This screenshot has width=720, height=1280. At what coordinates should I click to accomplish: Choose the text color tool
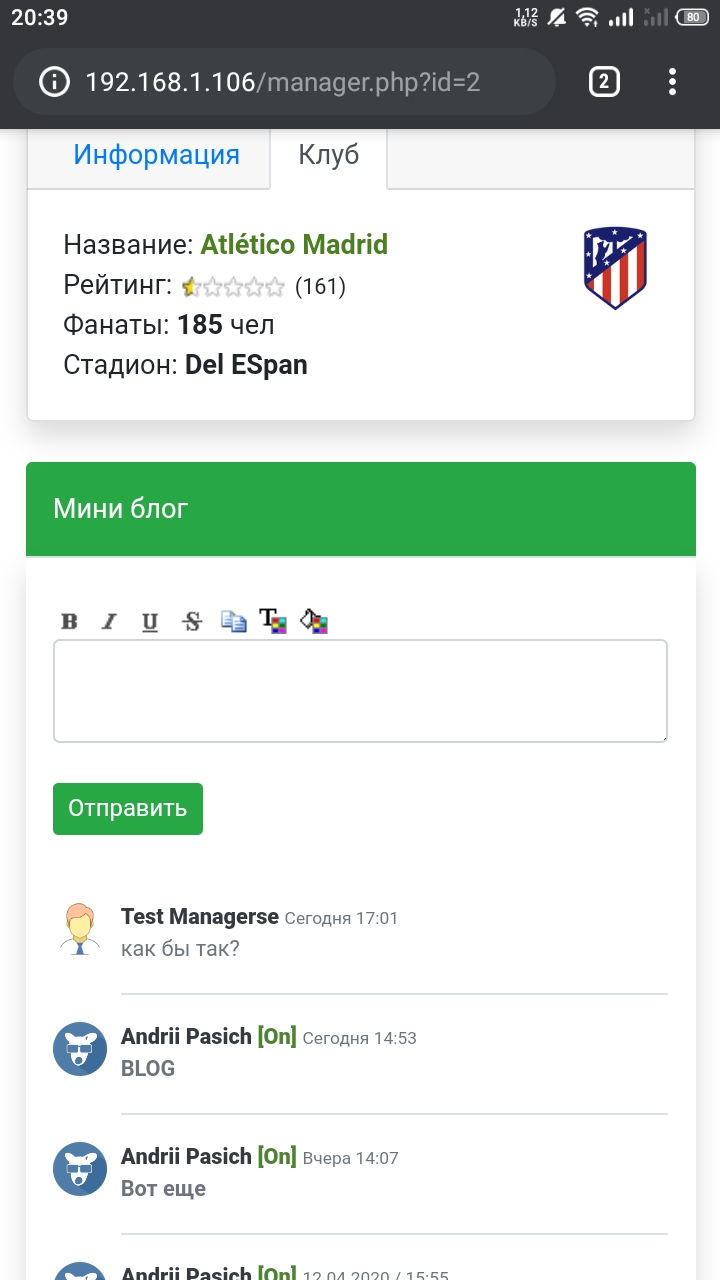click(273, 622)
